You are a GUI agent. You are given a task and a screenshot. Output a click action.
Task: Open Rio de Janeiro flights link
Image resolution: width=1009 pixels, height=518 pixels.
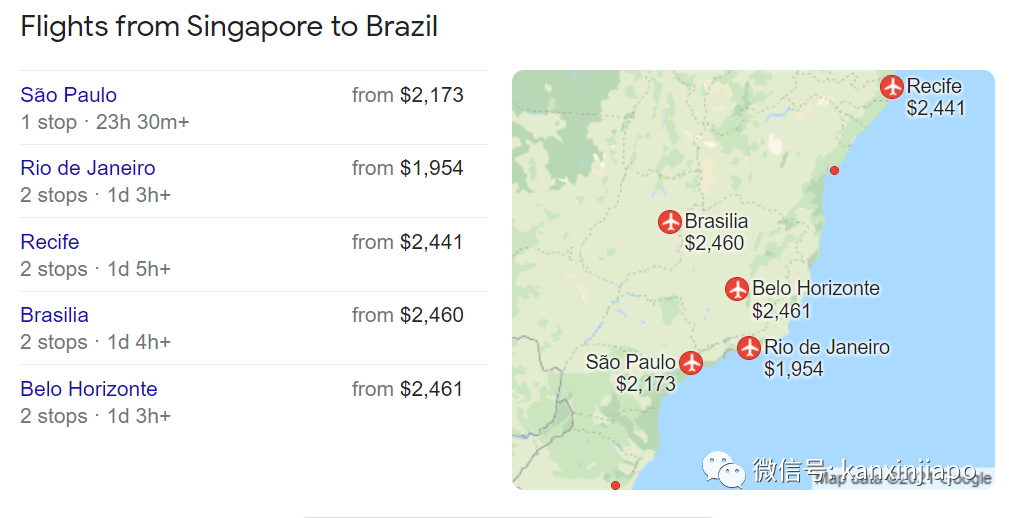(x=88, y=168)
